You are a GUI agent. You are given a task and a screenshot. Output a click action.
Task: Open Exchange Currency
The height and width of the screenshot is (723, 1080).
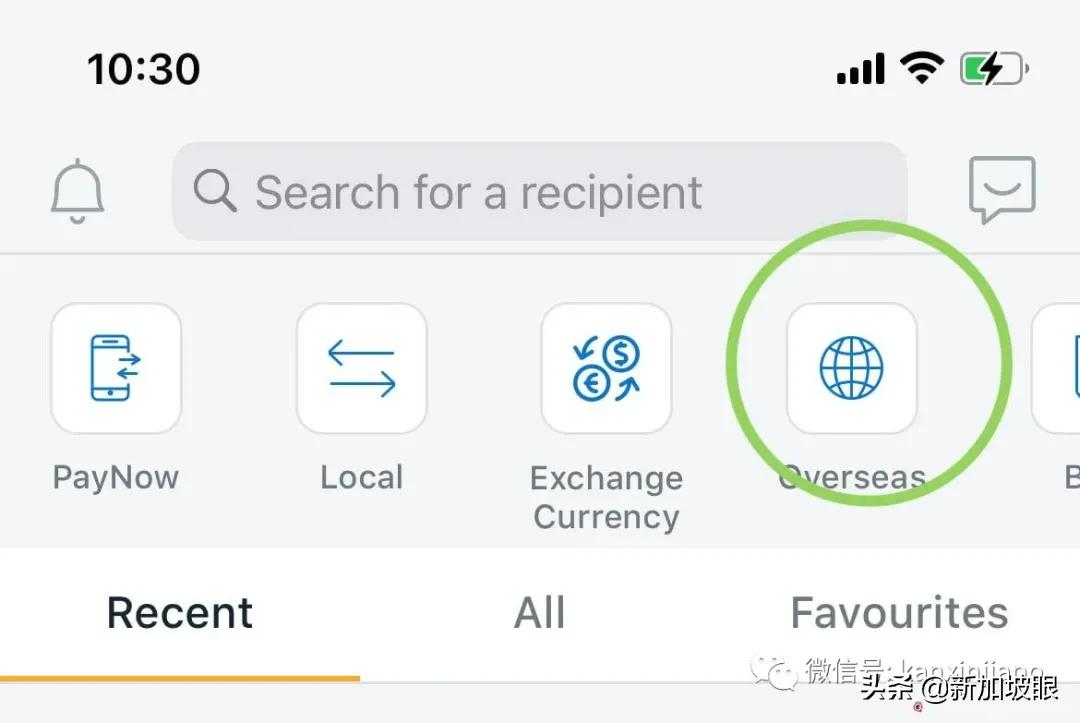tap(606, 368)
